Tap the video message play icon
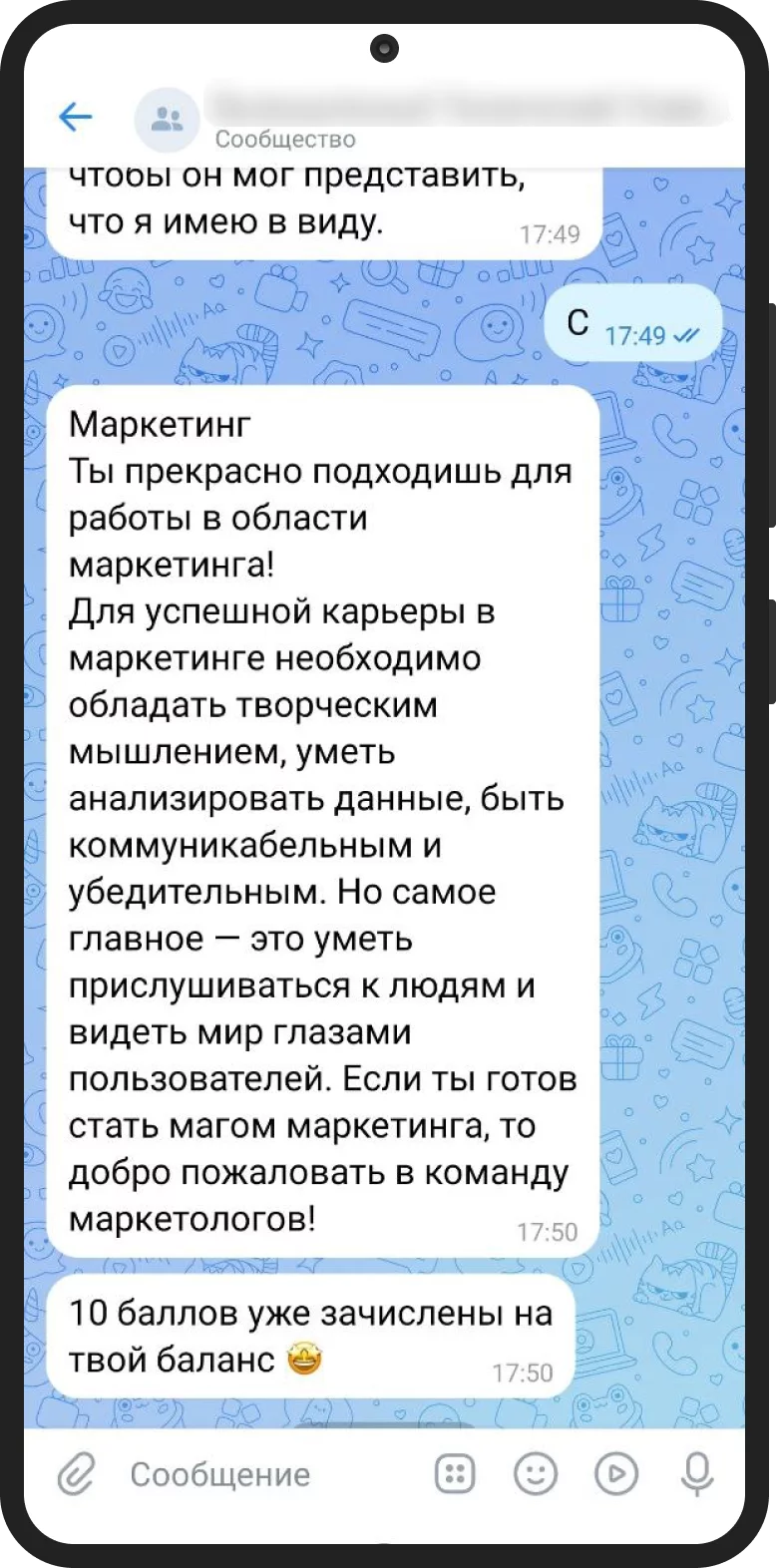The width and height of the screenshot is (776, 1568). pyautogui.click(x=616, y=1473)
